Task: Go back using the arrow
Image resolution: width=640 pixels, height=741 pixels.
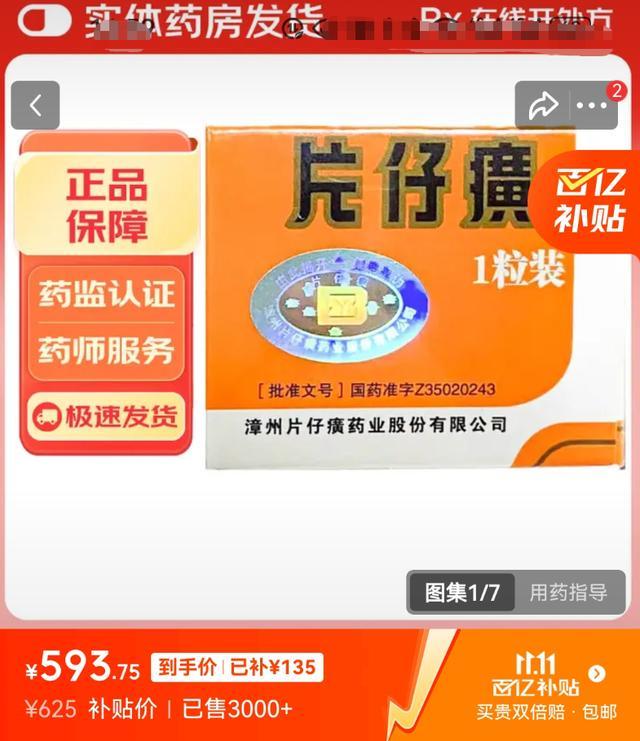Action: pyautogui.click(x=35, y=105)
